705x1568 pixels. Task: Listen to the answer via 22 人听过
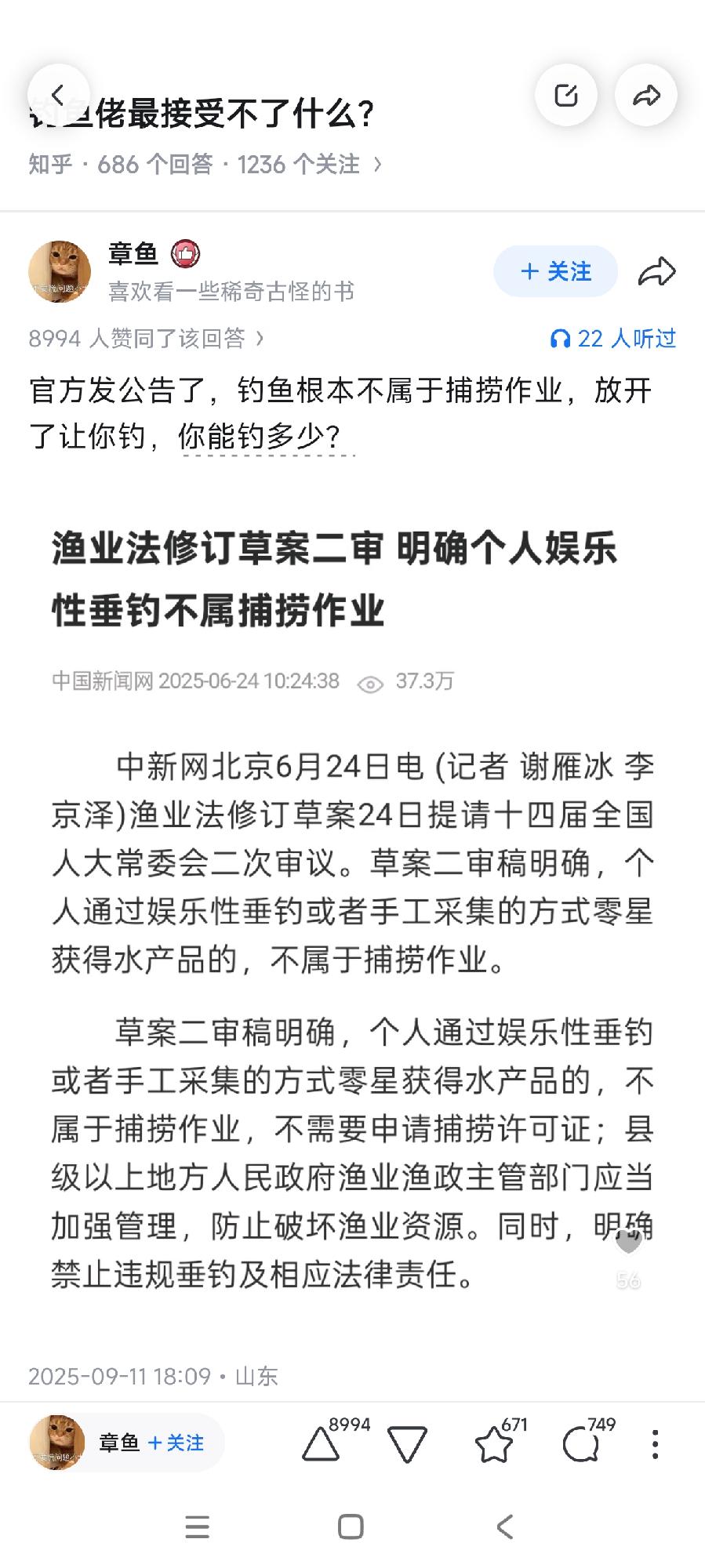613,339
